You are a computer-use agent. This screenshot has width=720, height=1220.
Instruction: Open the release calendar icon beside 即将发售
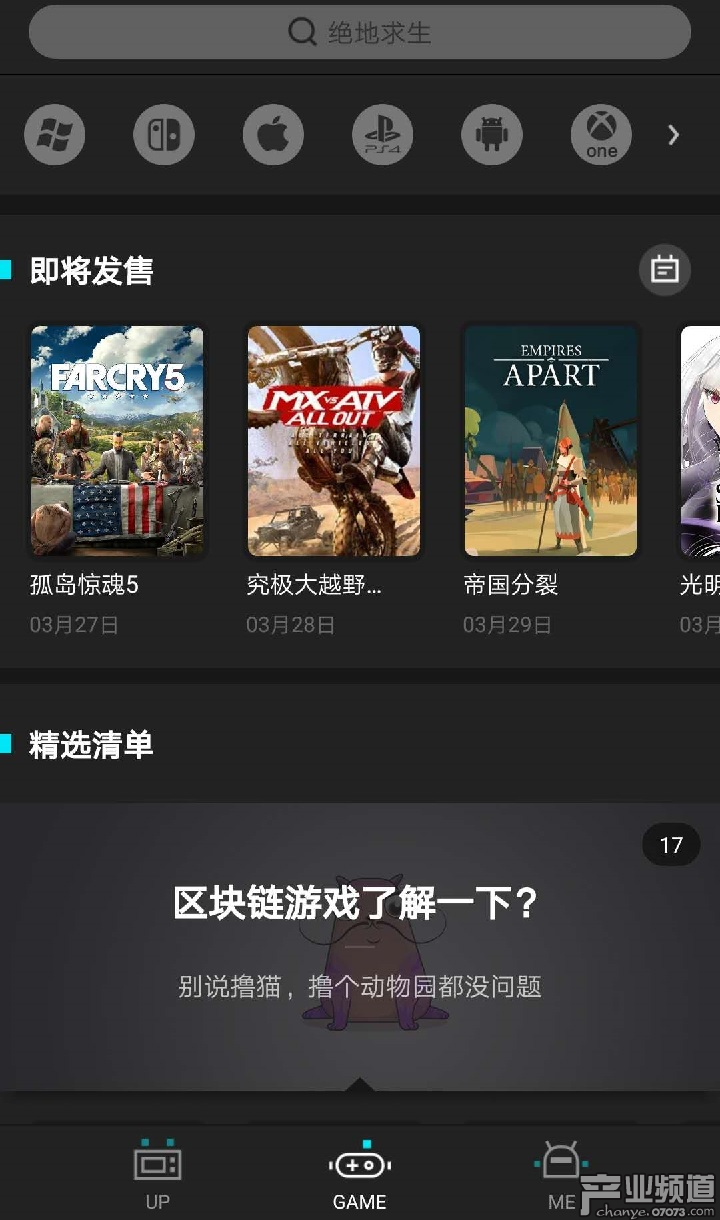pyautogui.click(x=664, y=270)
